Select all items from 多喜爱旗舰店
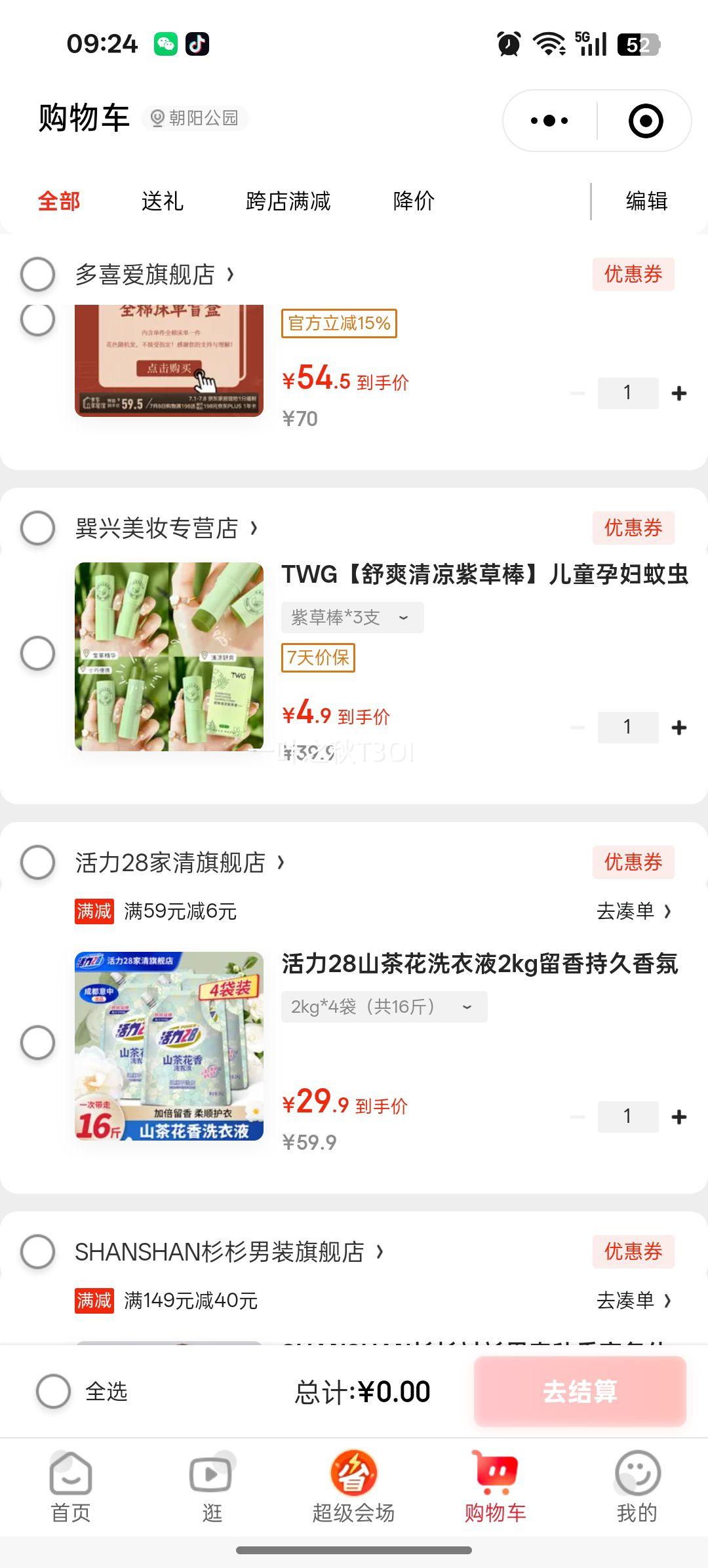 click(x=37, y=274)
